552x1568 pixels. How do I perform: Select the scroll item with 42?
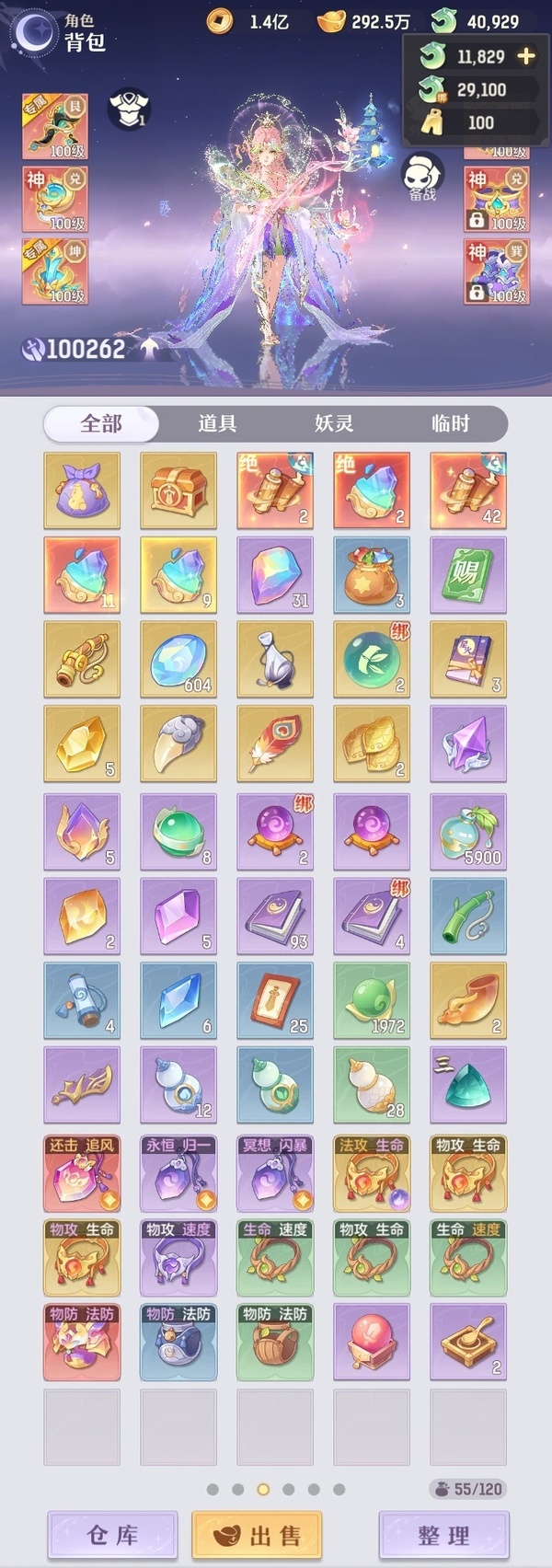[468, 490]
